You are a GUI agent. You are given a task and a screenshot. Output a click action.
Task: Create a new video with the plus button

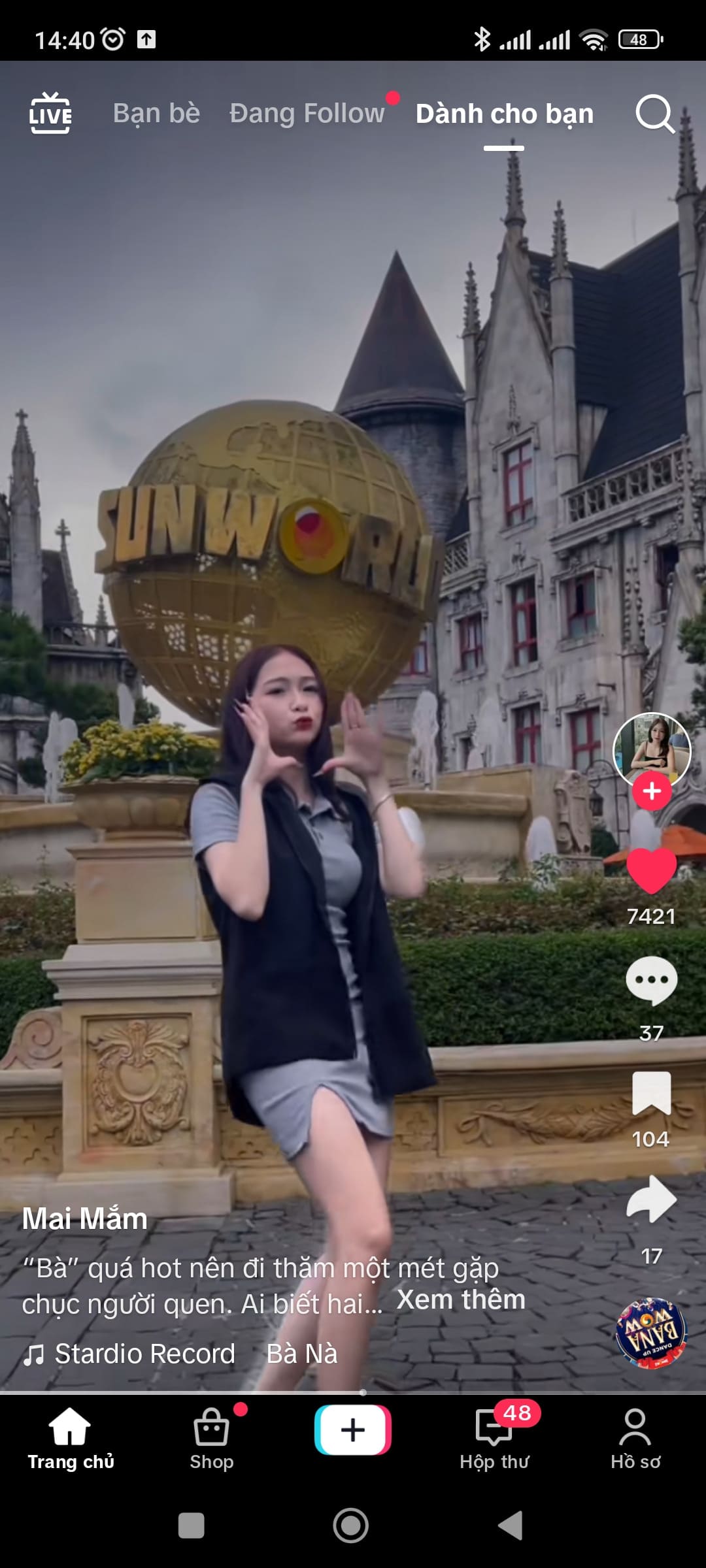(353, 1430)
